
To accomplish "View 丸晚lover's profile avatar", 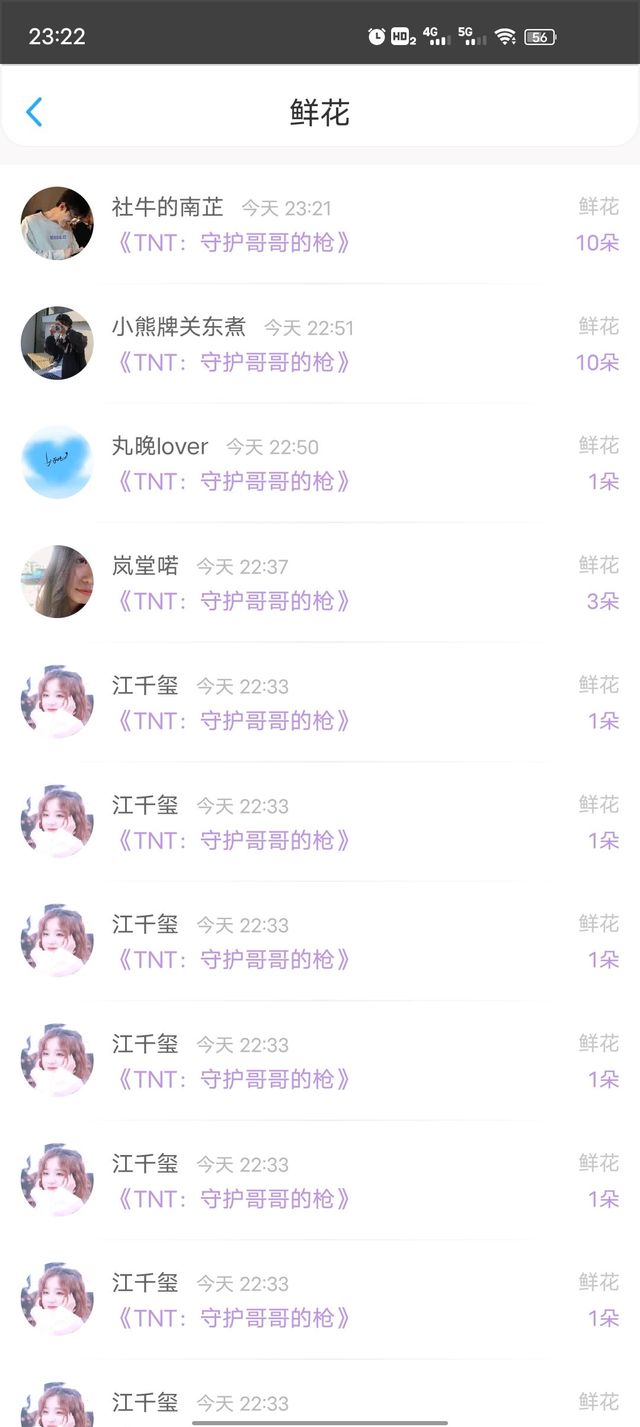I will point(57,462).
